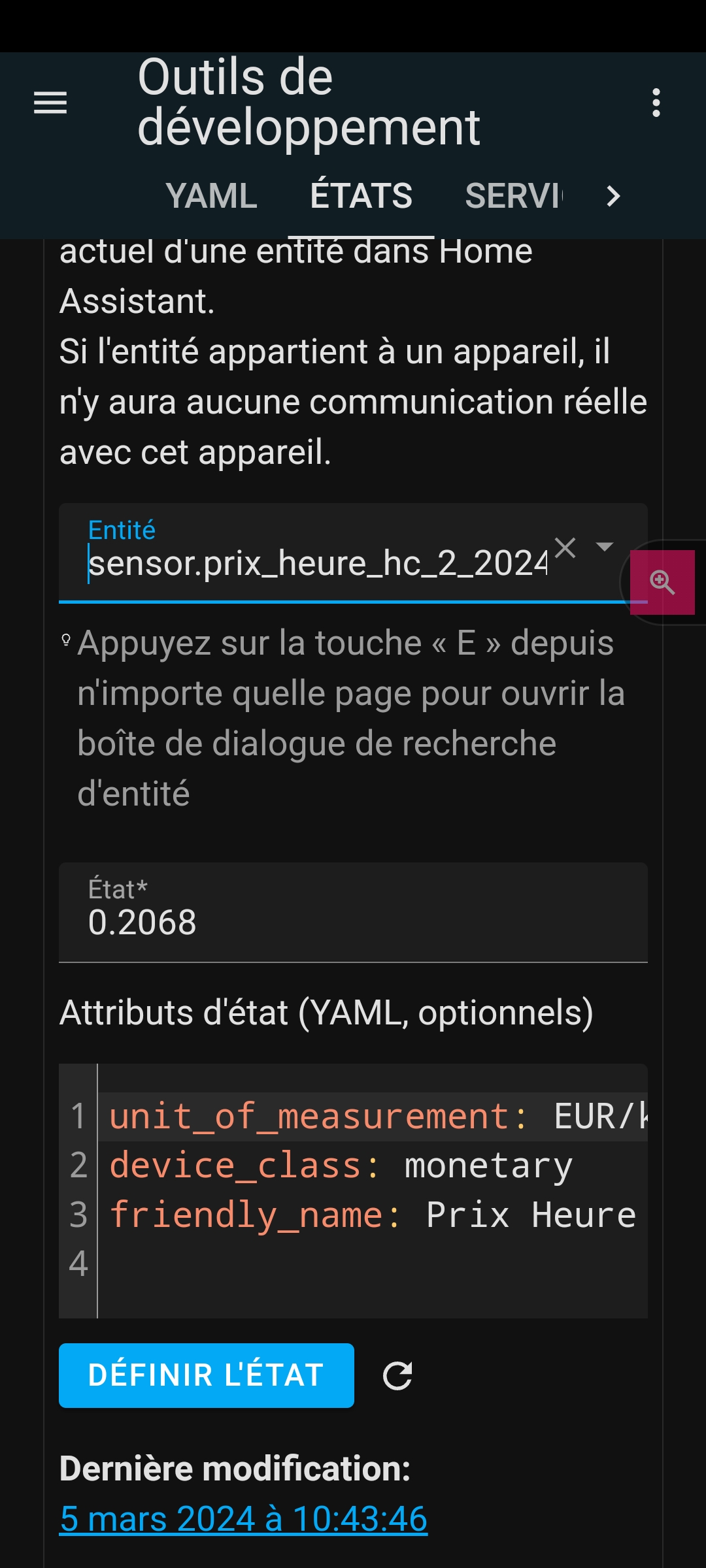Expand the Entité dropdown list
The width and height of the screenshot is (706, 1568).
coord(605,547)
